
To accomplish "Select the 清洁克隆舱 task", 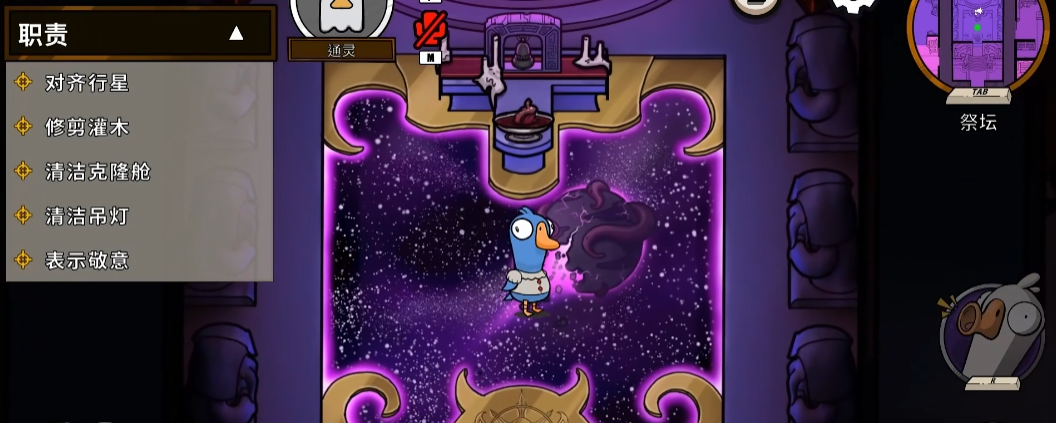I will tap(97, 171).
